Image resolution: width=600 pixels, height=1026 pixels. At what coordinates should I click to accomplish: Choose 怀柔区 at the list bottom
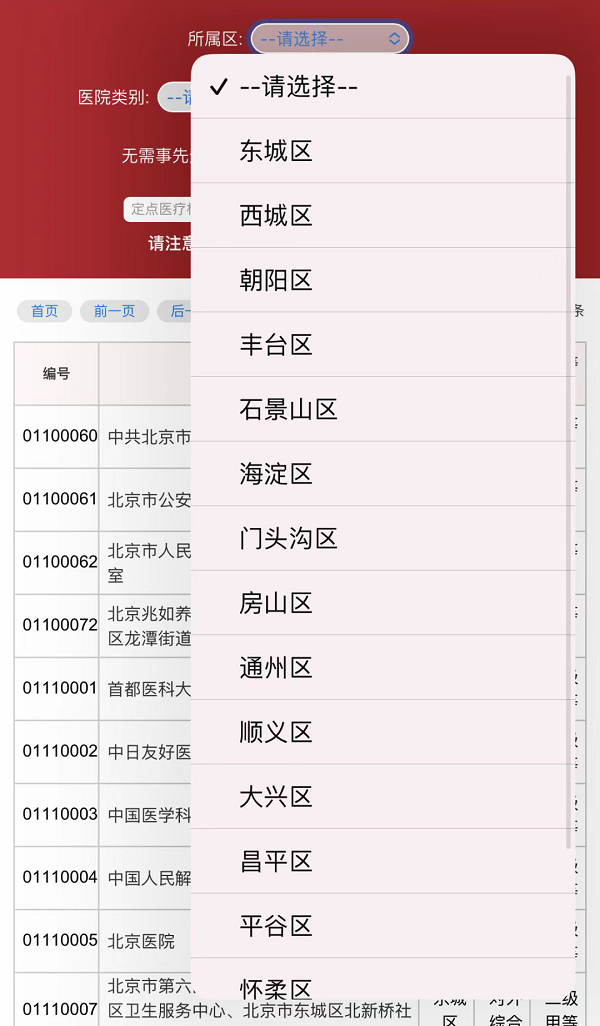coord(383,979)
